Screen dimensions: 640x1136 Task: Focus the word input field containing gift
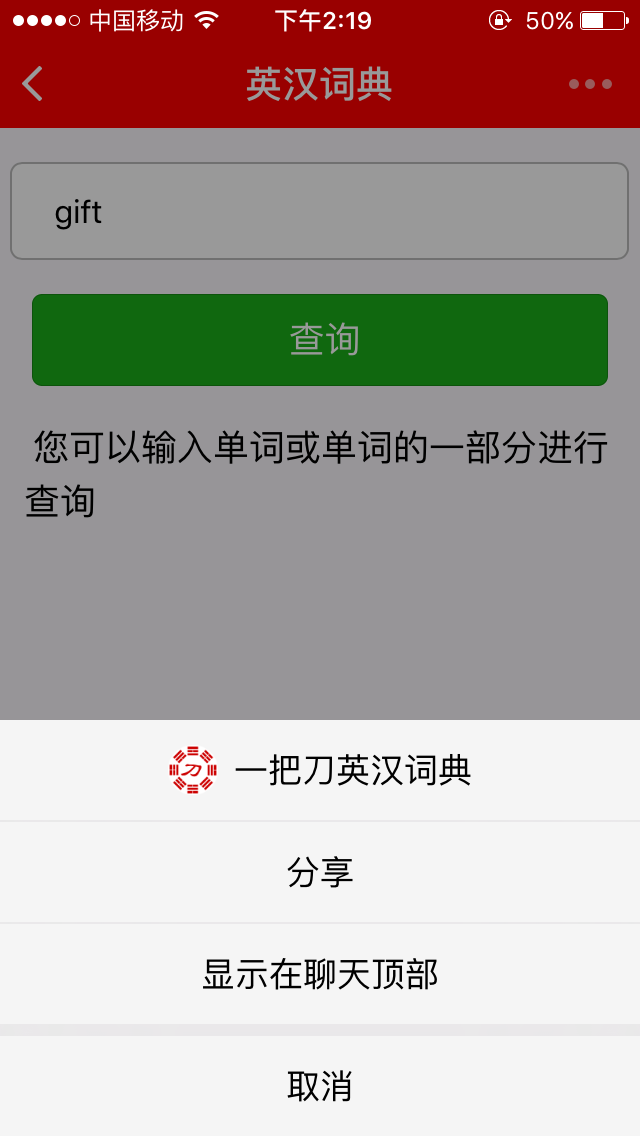pos(320,212)
